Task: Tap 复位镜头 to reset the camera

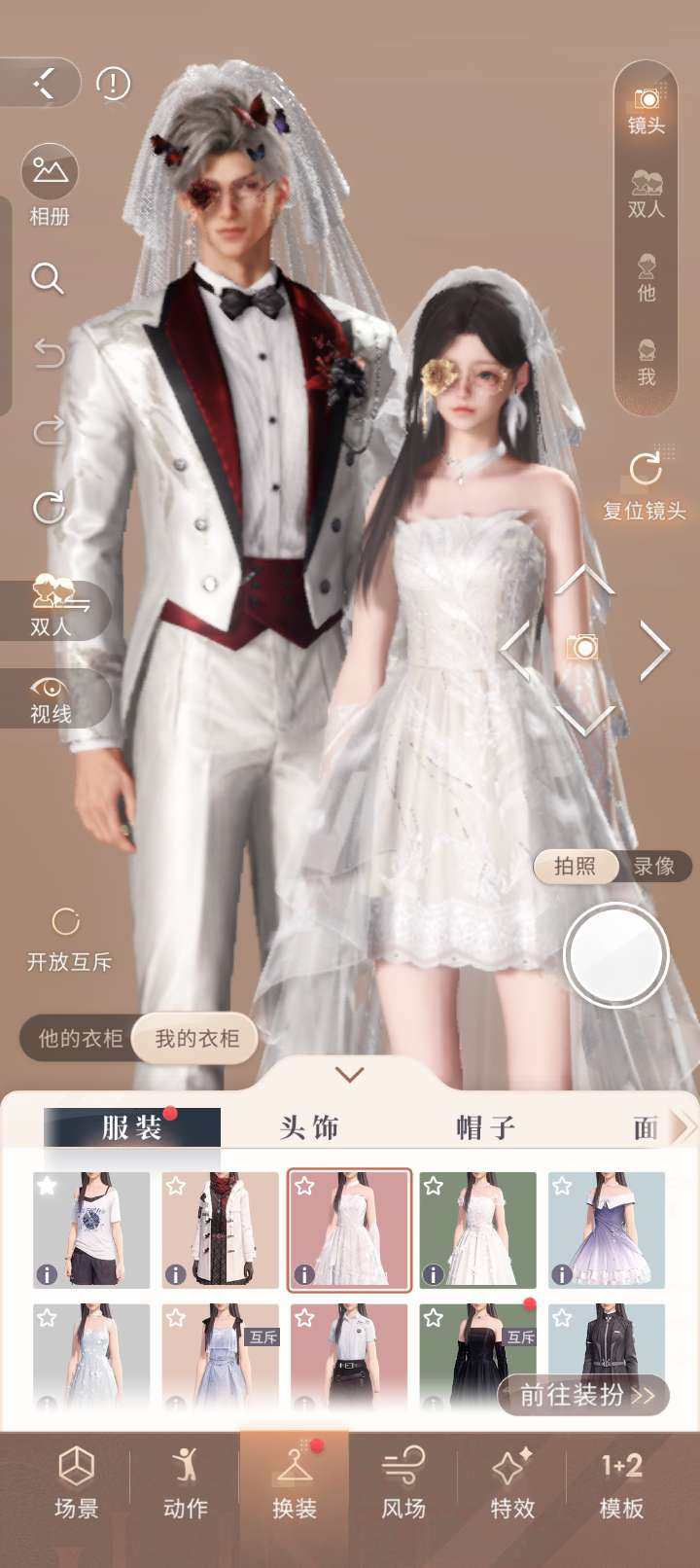Action: [x=645, y=486]
